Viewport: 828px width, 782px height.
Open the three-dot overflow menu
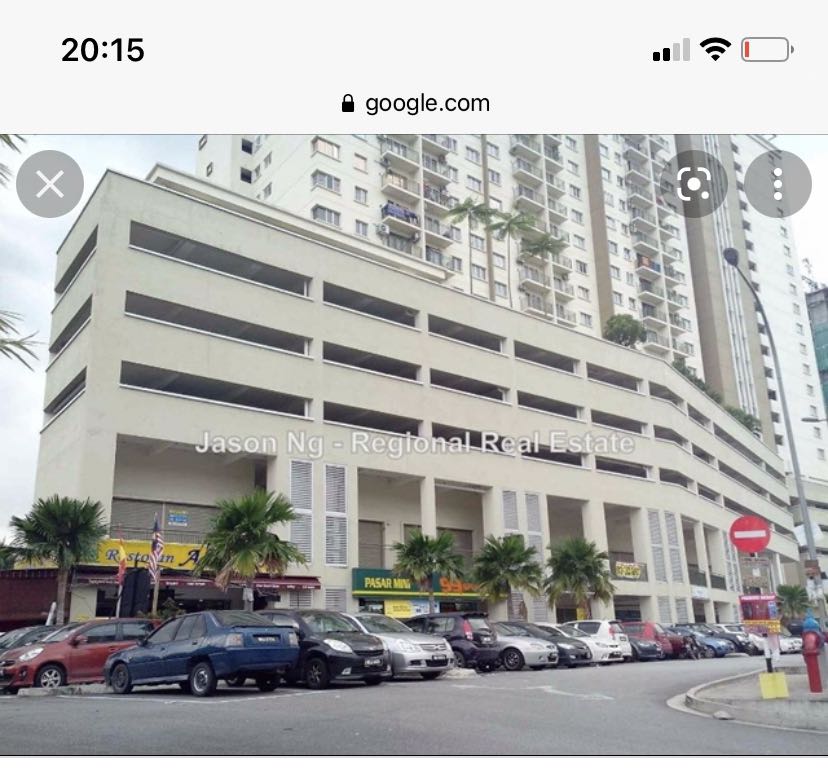777,184
